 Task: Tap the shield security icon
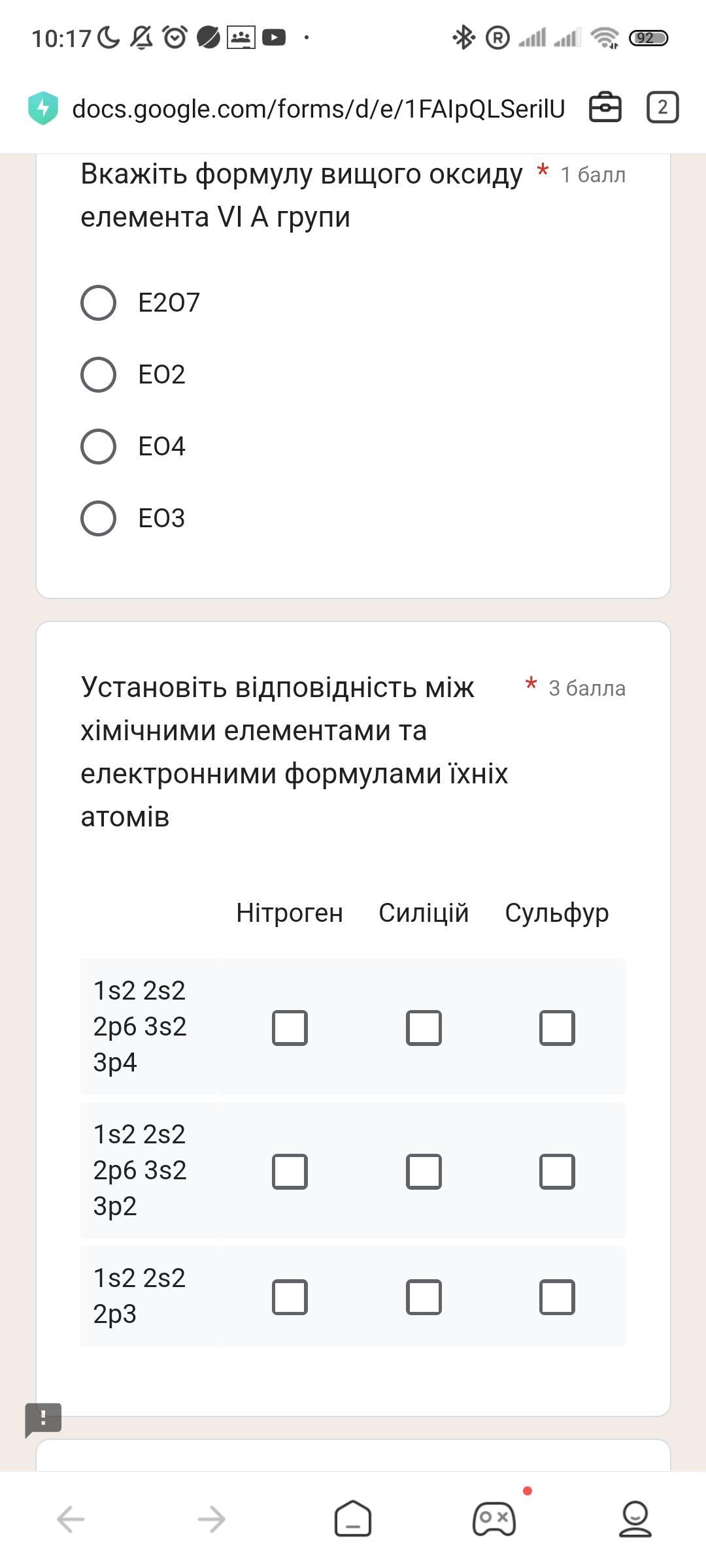click(43, 108)
